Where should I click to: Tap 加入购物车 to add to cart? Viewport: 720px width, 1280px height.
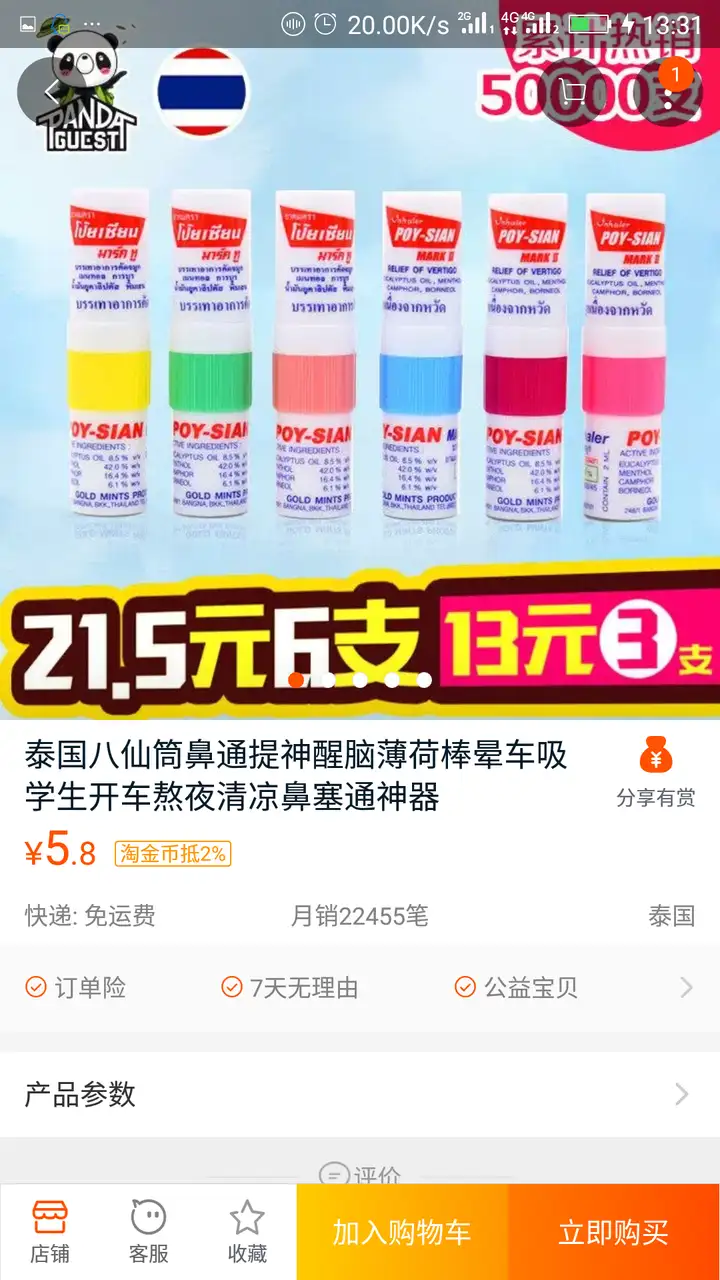[x=402, y=1232]
